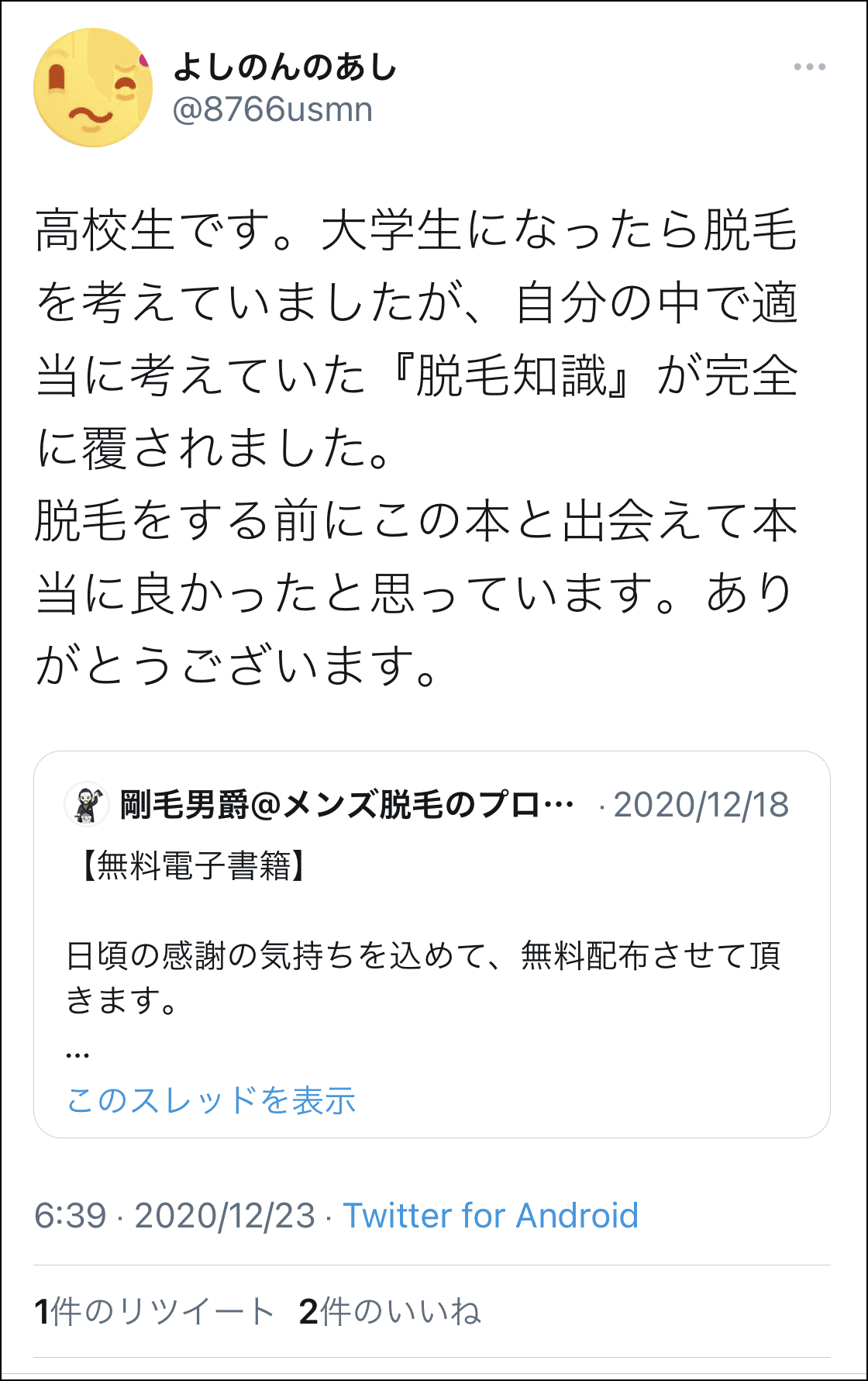View the 2件のいいね list
The width and height of the screenshot is (868, 1381).
point(390,1311)
